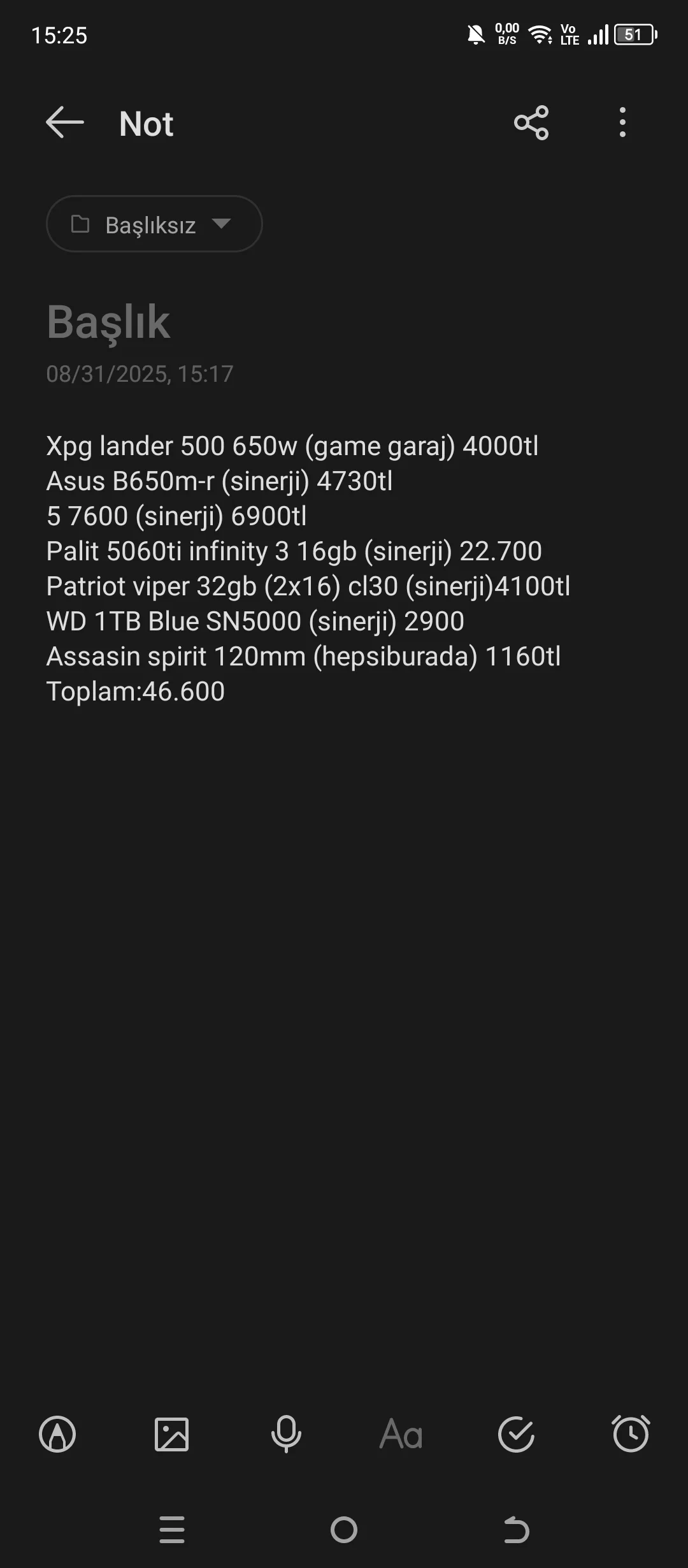Viewport: 688px width, 1568px height.
Task: Start voice recording with microphone
Action: [287, 1435]
